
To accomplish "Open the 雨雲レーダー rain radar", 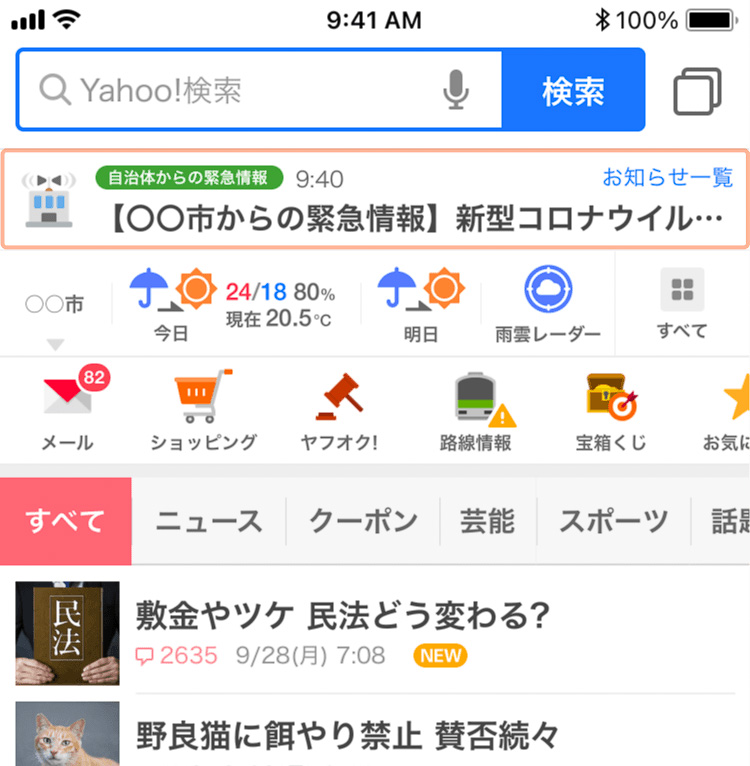I will 548,303.
